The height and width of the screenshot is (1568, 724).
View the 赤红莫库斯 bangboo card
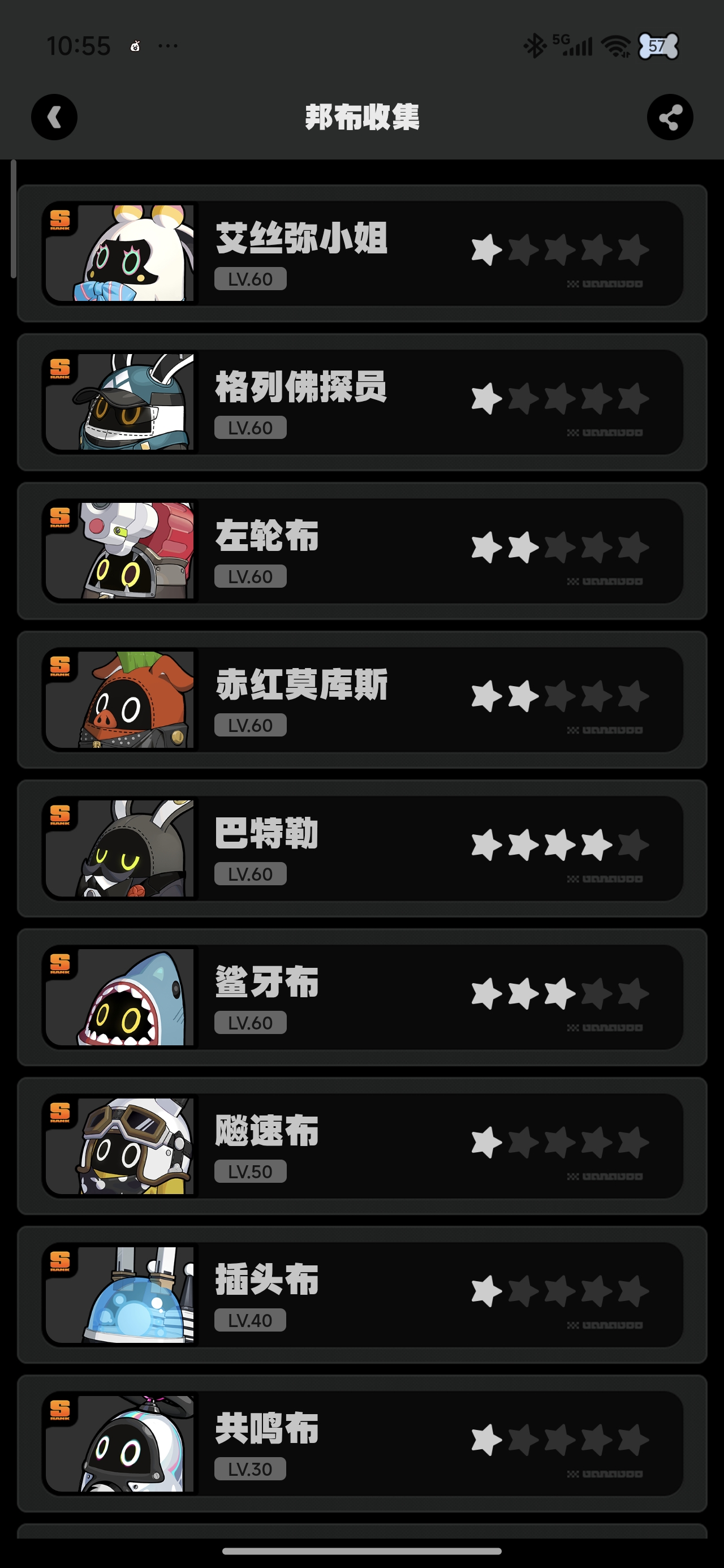pos(361,699)
